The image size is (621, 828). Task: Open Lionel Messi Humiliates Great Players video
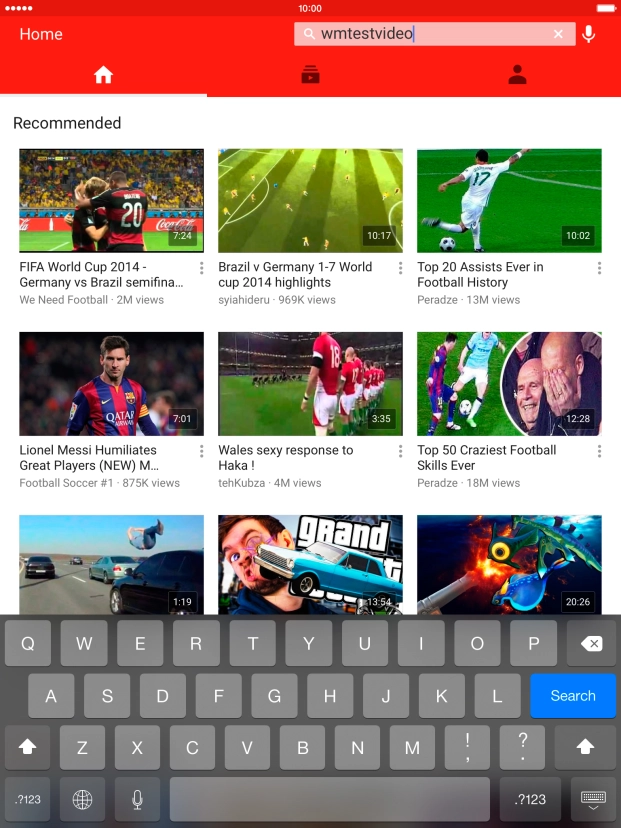click(111, 384)
